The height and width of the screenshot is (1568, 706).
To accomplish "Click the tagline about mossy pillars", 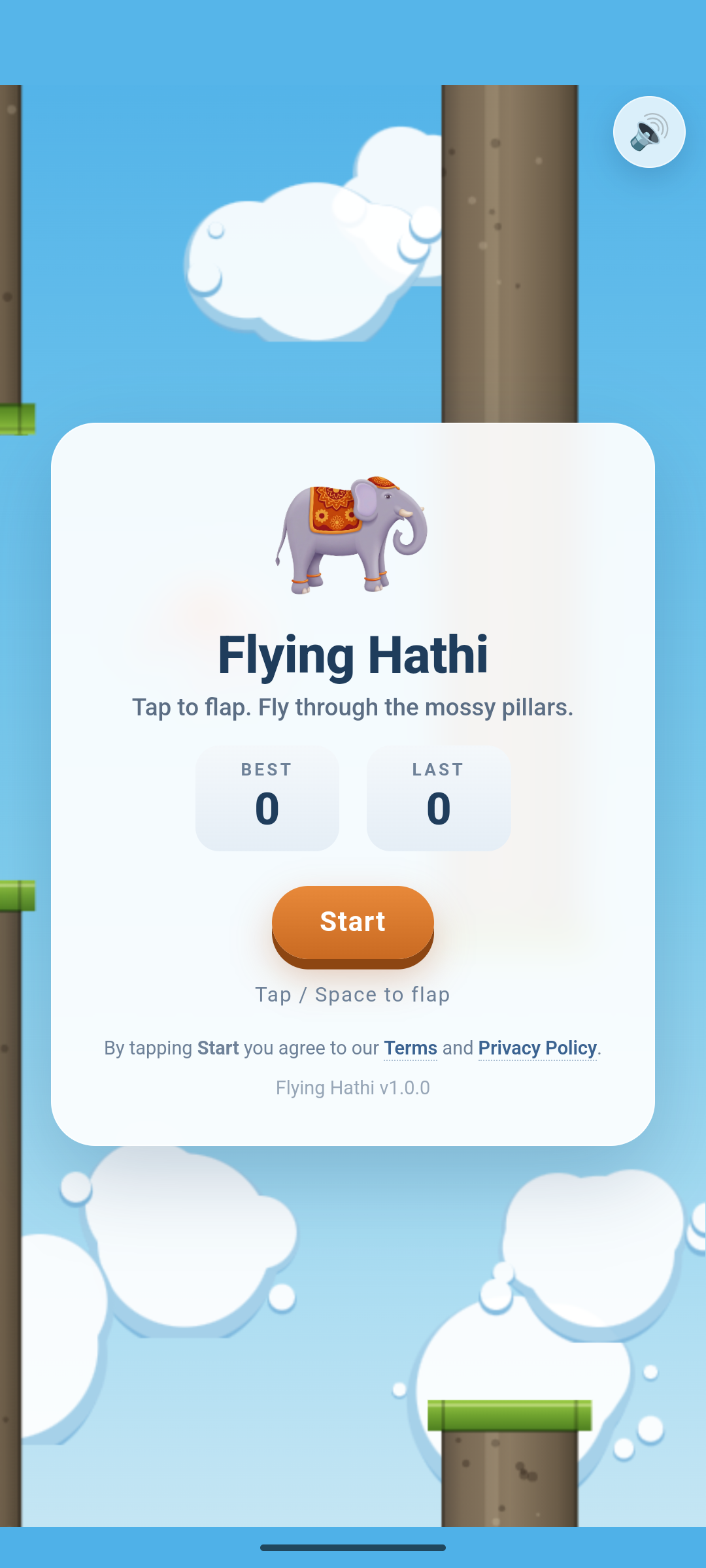I will click(353, 706).
